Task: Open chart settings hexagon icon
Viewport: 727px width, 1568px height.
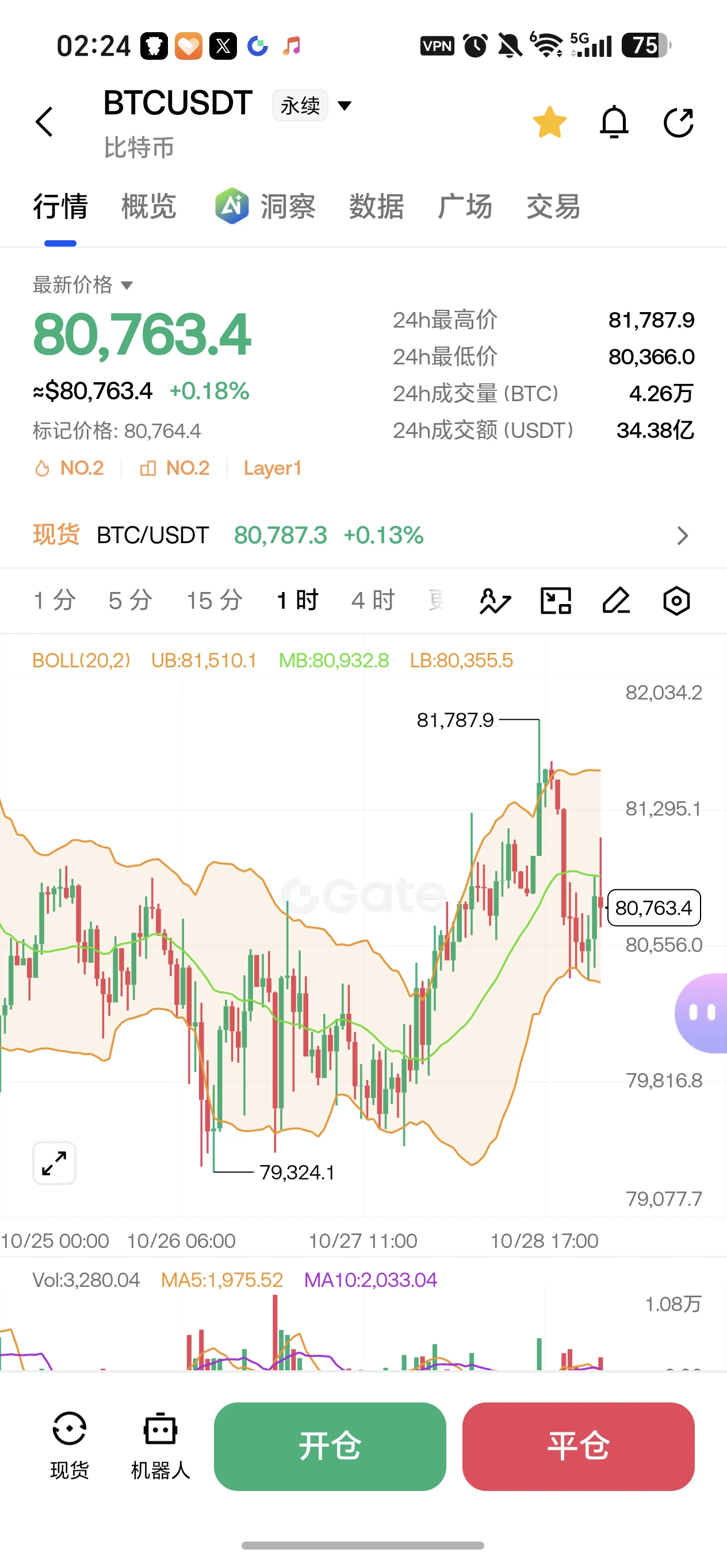Action: pos(676,601)
